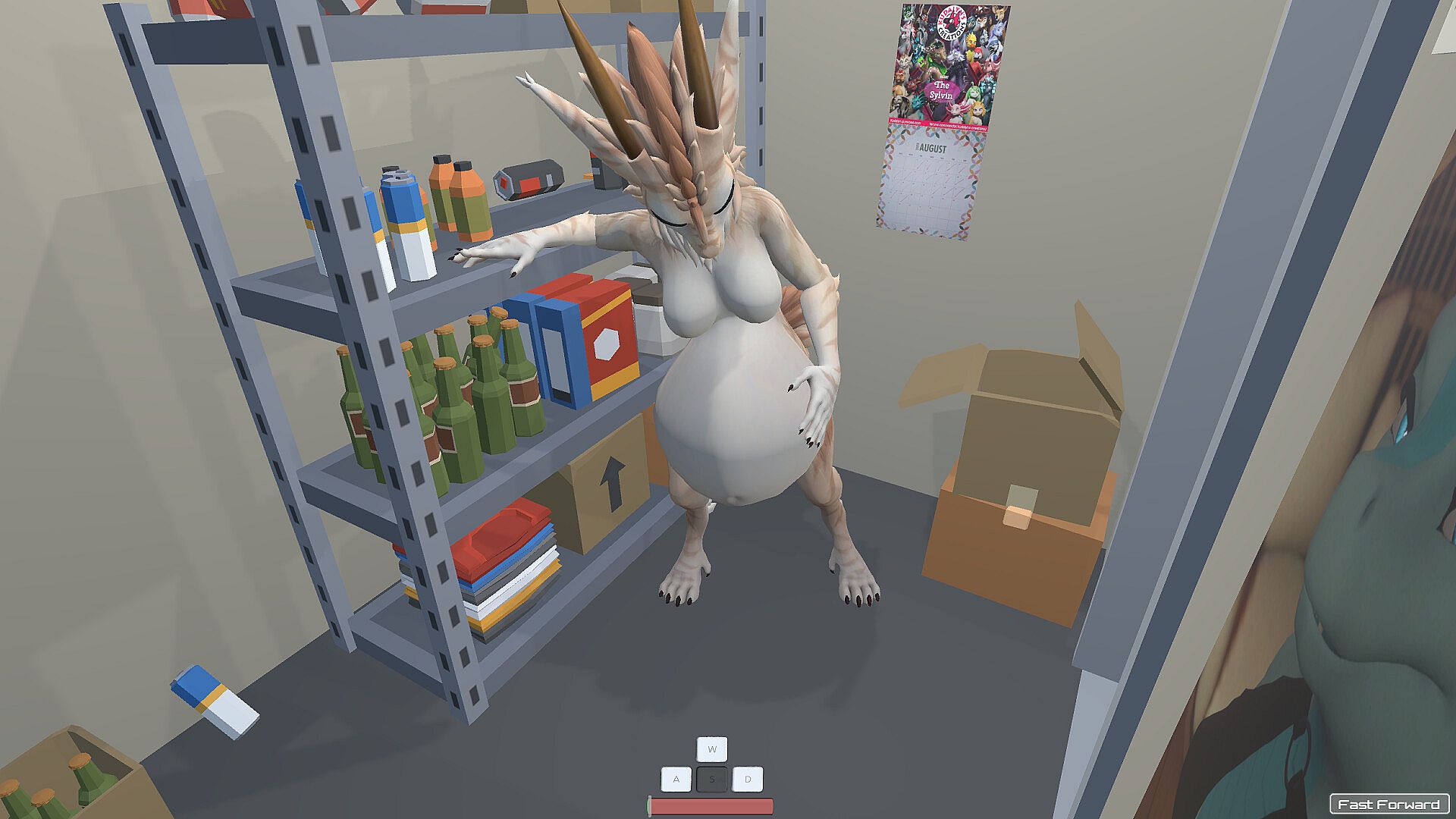Tap the D key prompt
Image resolution: width=1456 pixels, height=819 pixels.
point(748,779)
